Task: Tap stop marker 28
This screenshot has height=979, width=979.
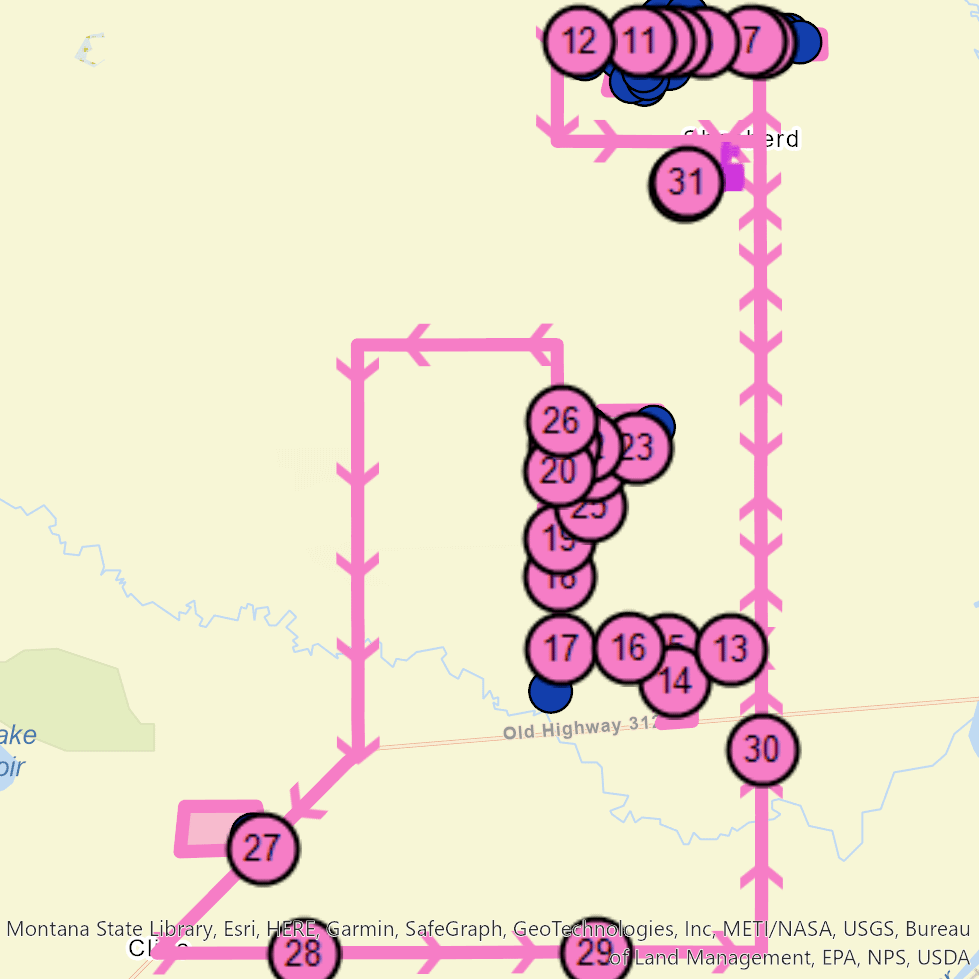Action: pos(302,953)
